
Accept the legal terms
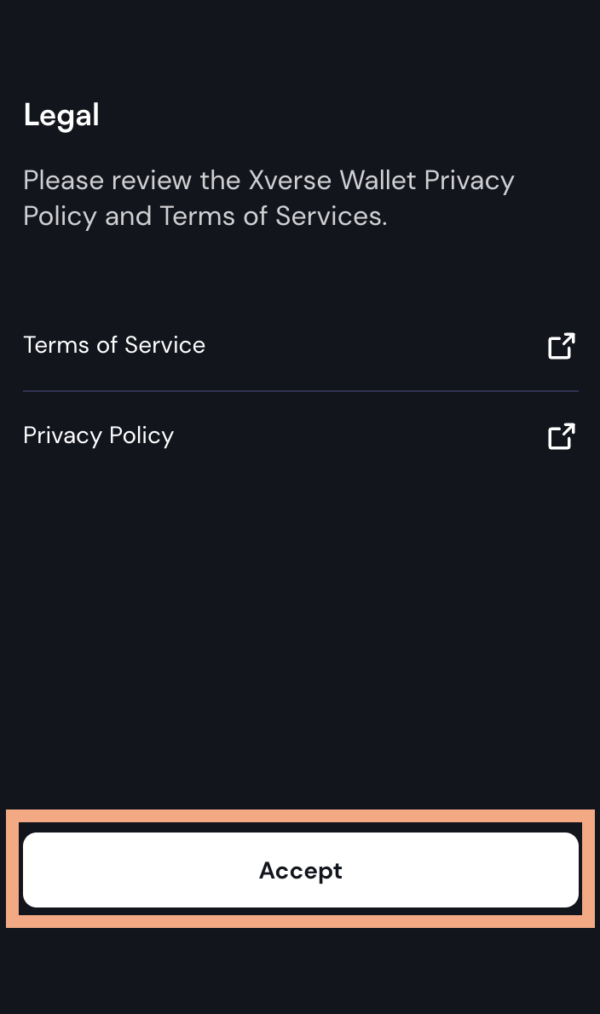301,870
